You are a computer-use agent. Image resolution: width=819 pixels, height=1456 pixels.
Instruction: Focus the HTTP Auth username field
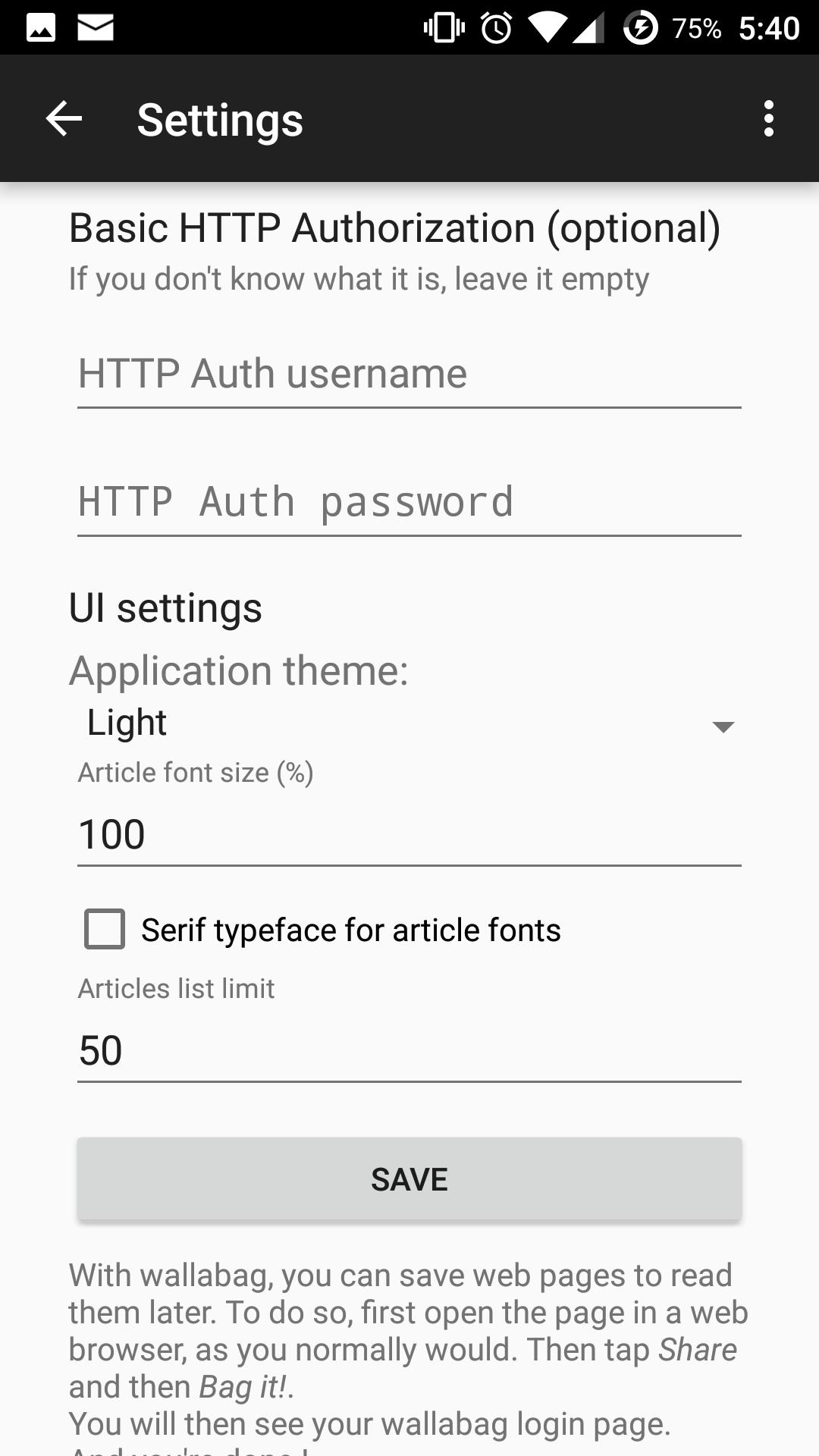(409, 375)
